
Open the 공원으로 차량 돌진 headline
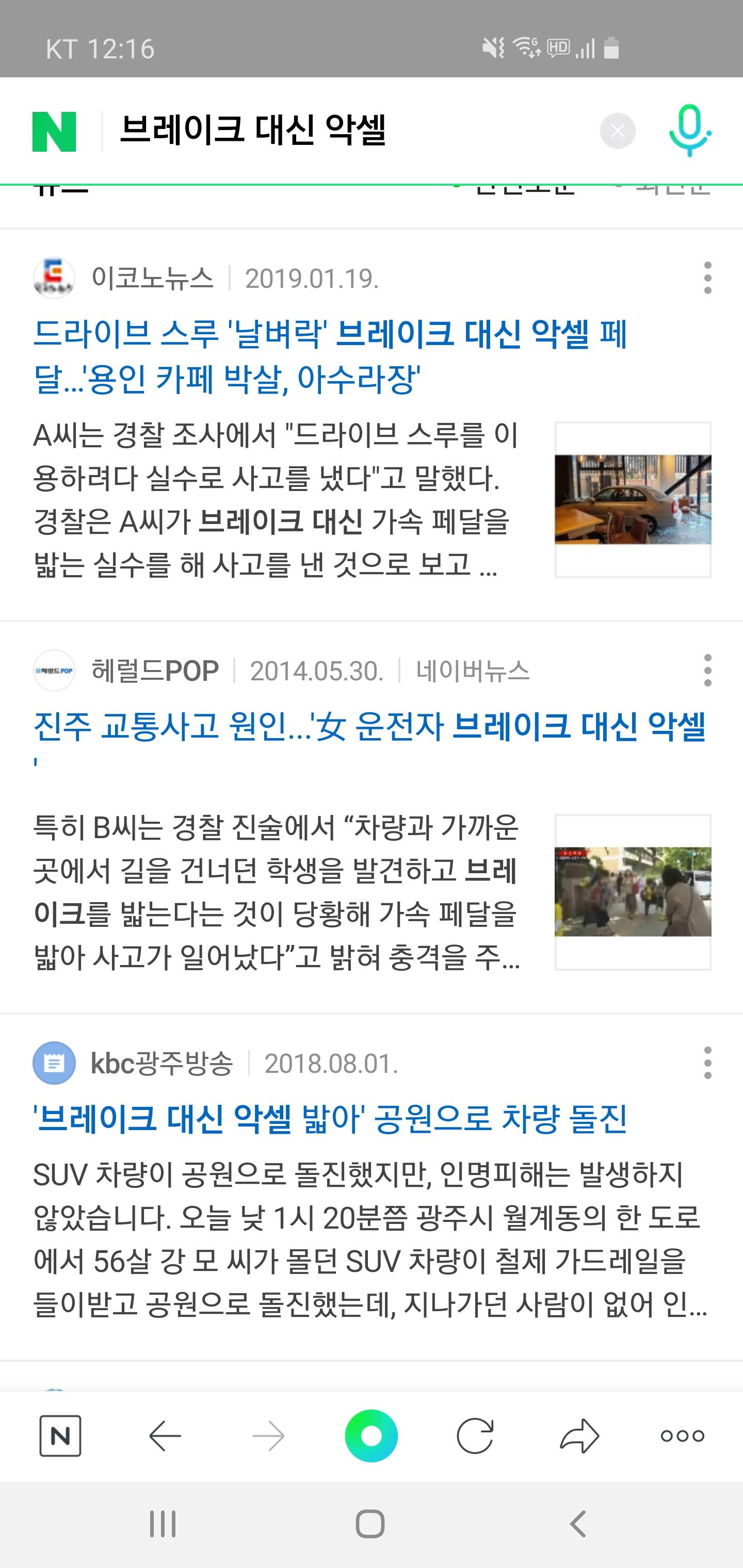pyautogui.click(x=330, y=1119)
